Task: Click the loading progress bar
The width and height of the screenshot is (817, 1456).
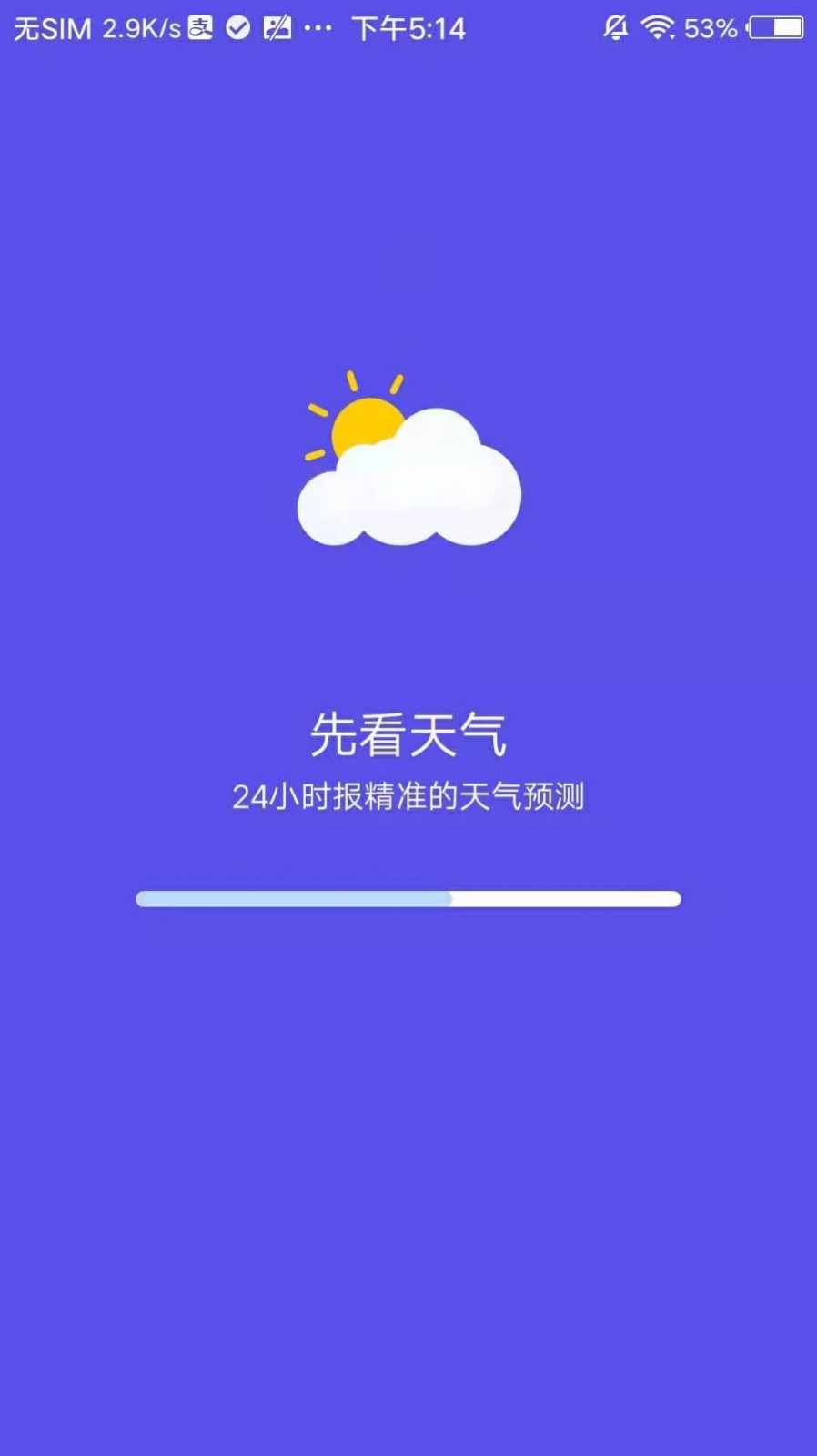Action: (x=408, y=899)
